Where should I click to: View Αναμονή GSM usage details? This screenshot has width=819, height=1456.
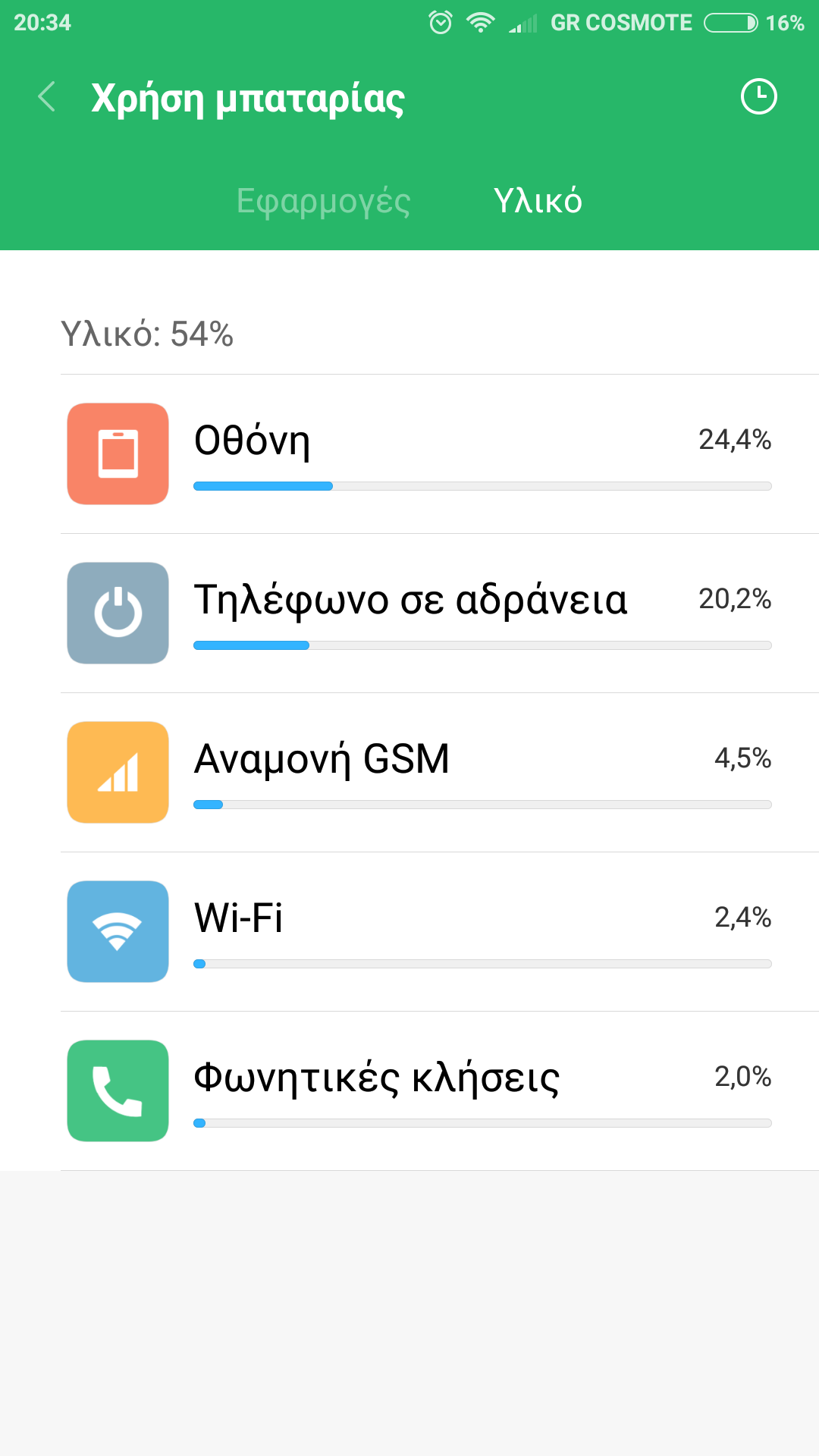click(x=440, y=772)
